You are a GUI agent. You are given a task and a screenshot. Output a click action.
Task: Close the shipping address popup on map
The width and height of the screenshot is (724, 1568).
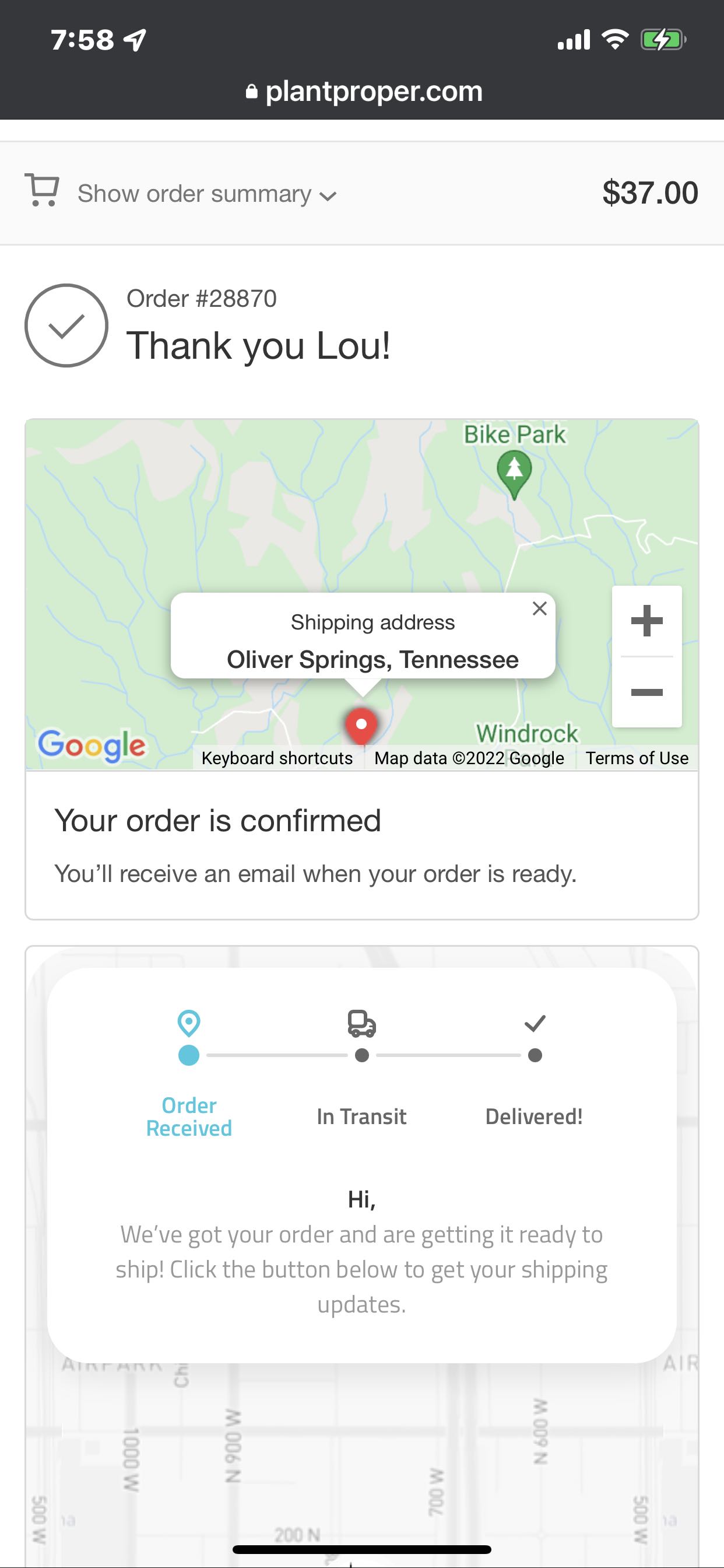click(539, 608)
